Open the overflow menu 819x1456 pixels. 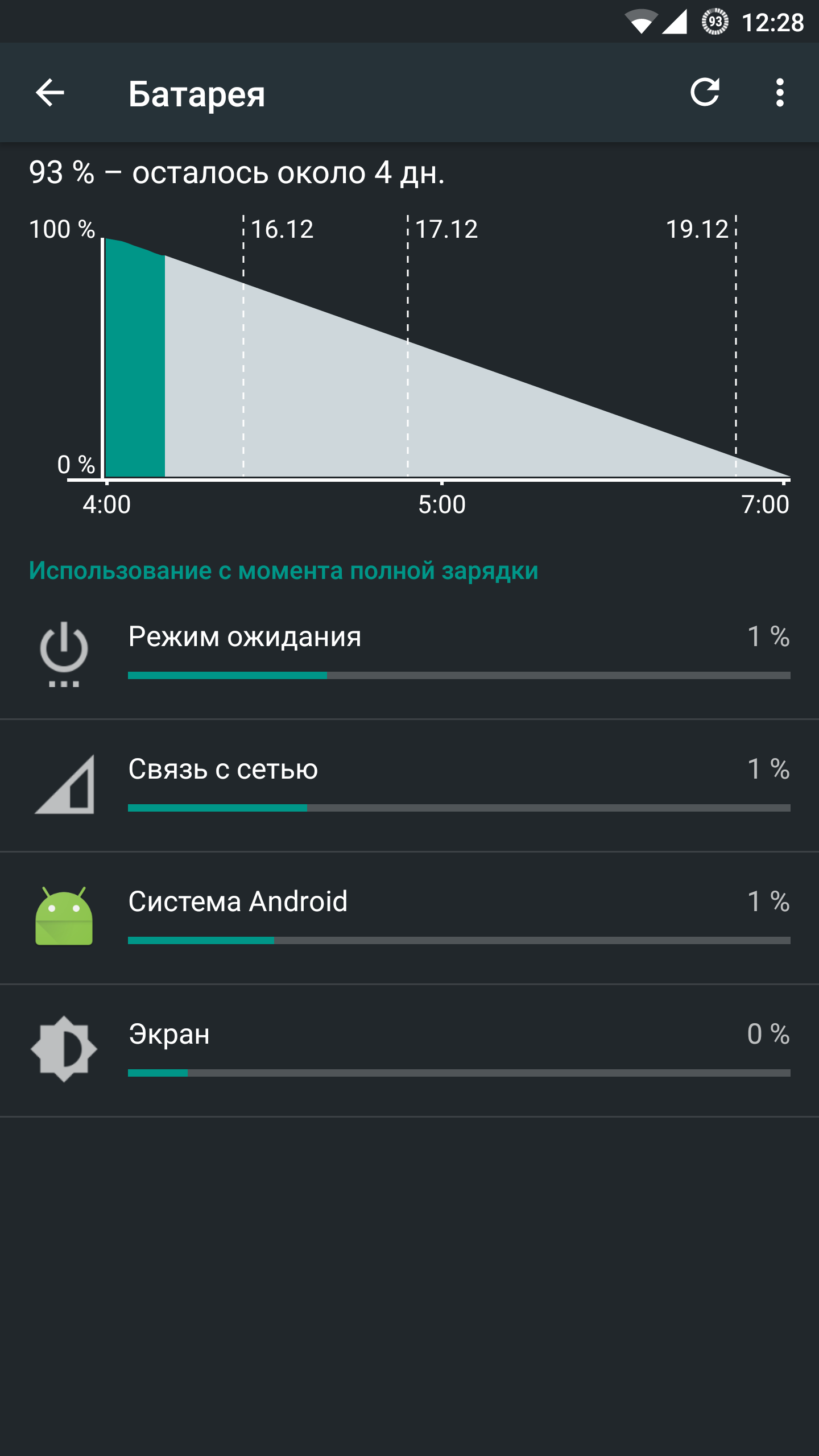coord(780,93)
